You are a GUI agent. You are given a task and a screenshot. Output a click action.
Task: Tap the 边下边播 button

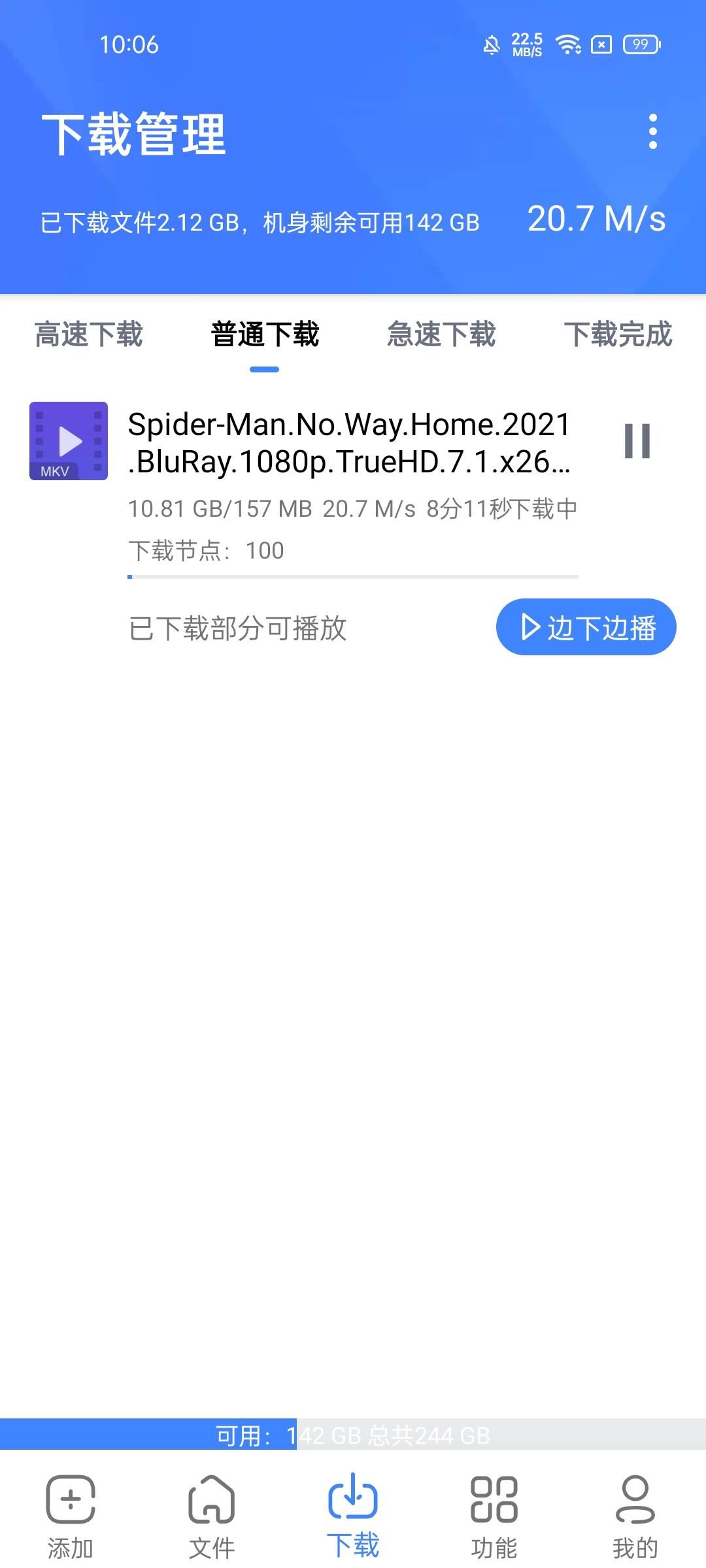tap(586, 627)
